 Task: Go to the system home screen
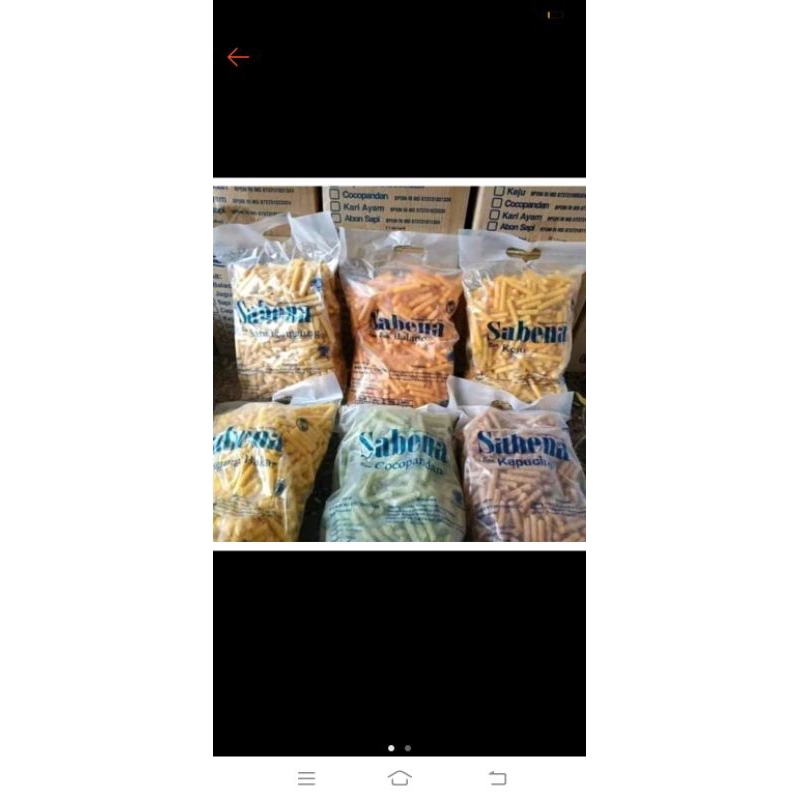pos(400,778)
